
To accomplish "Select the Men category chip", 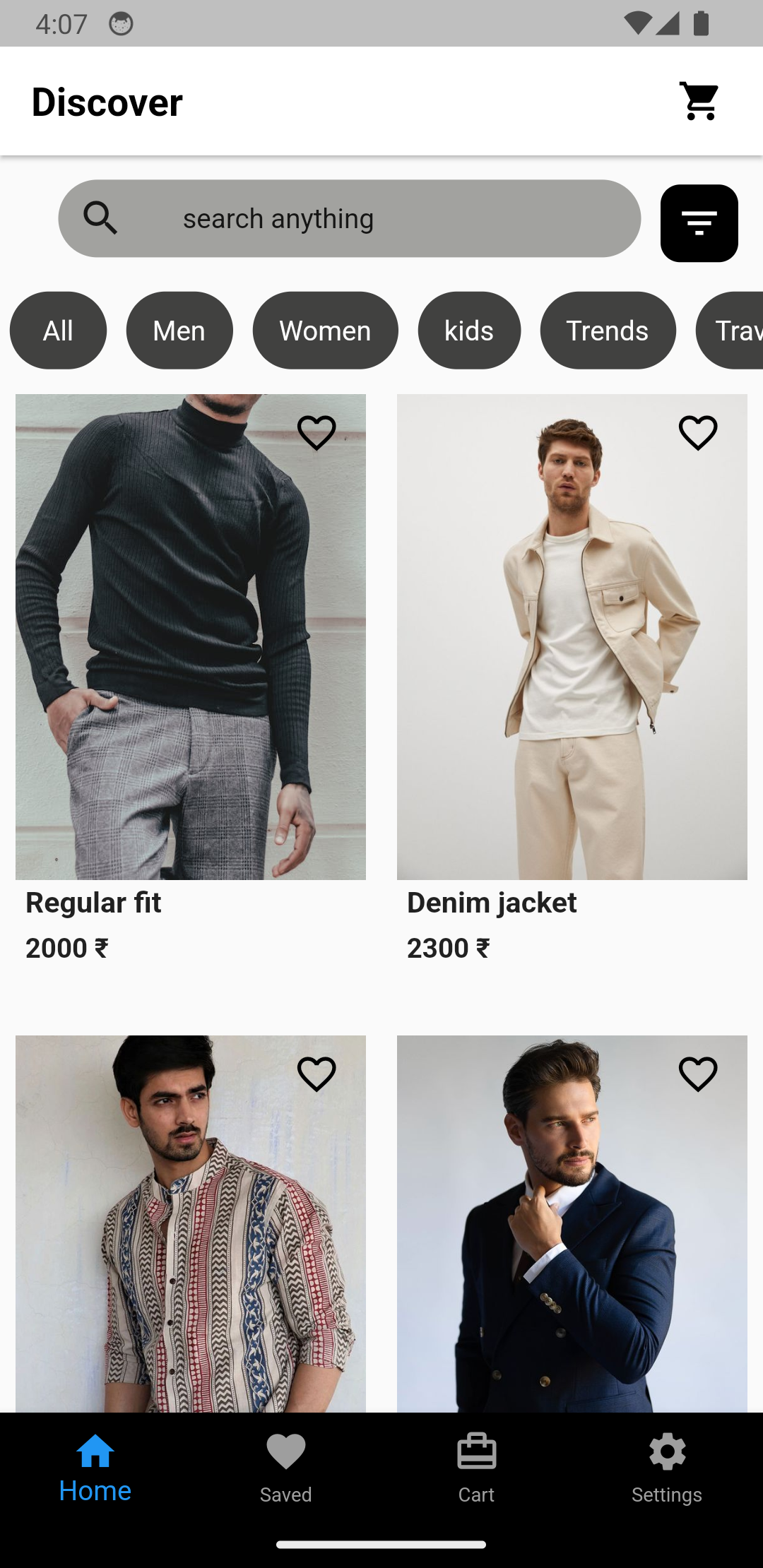I will pos(179,330).
